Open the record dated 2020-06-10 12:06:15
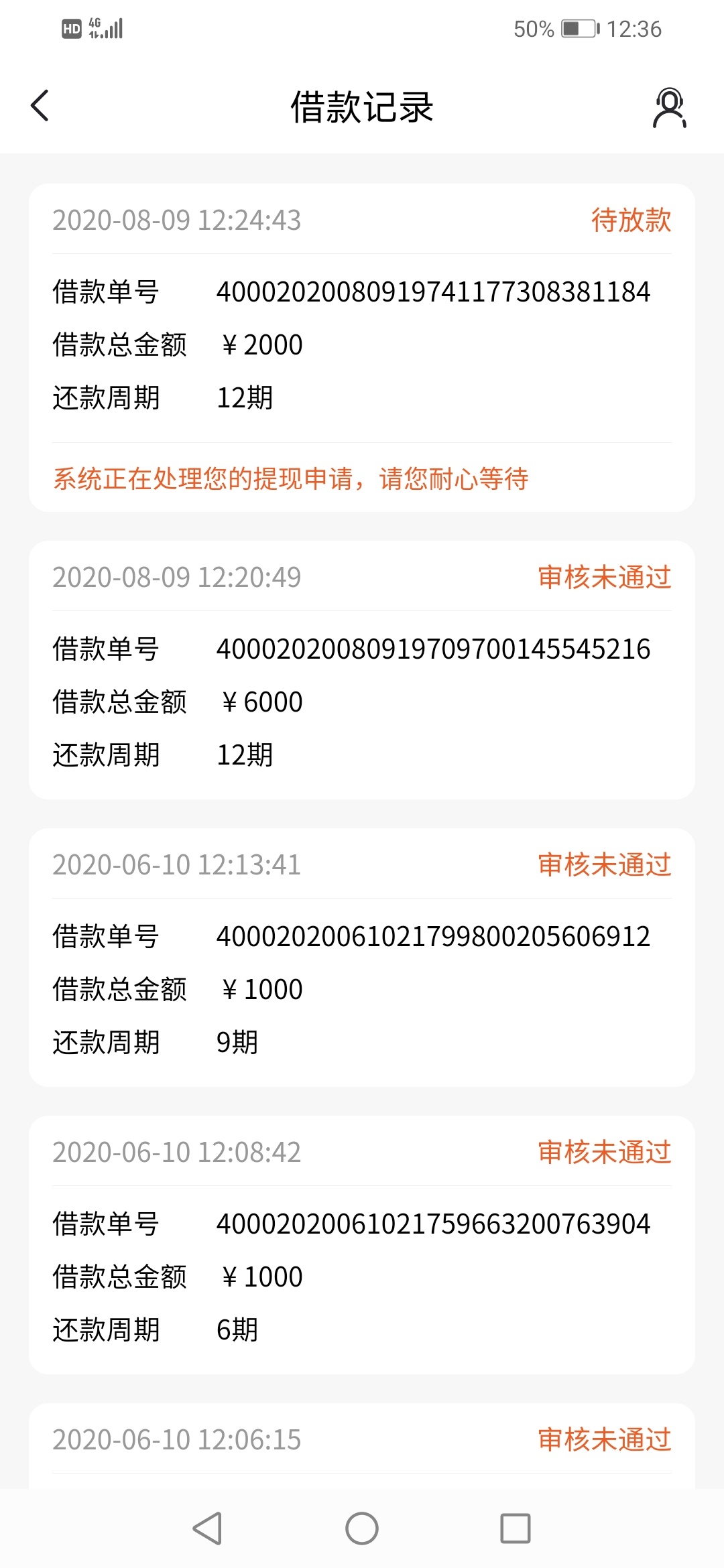 pyautogui.click(x=362, y=1446)
